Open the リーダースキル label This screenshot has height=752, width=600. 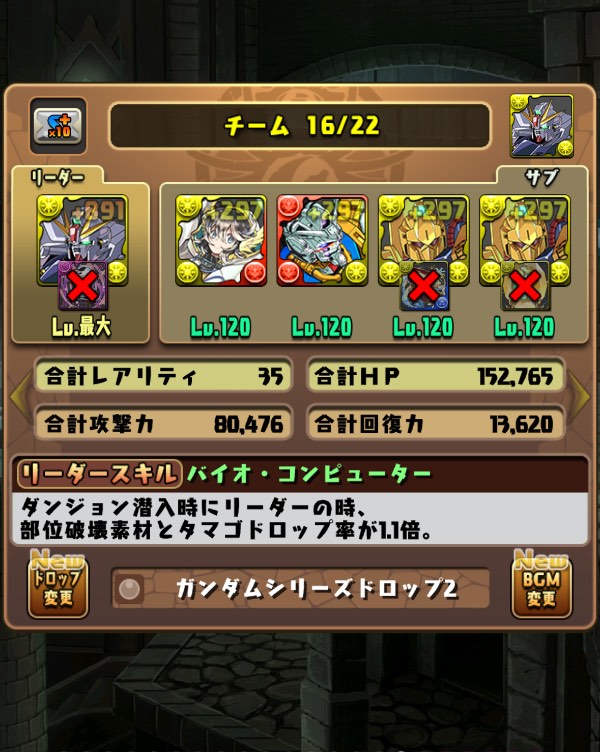[x=98, y=472]
